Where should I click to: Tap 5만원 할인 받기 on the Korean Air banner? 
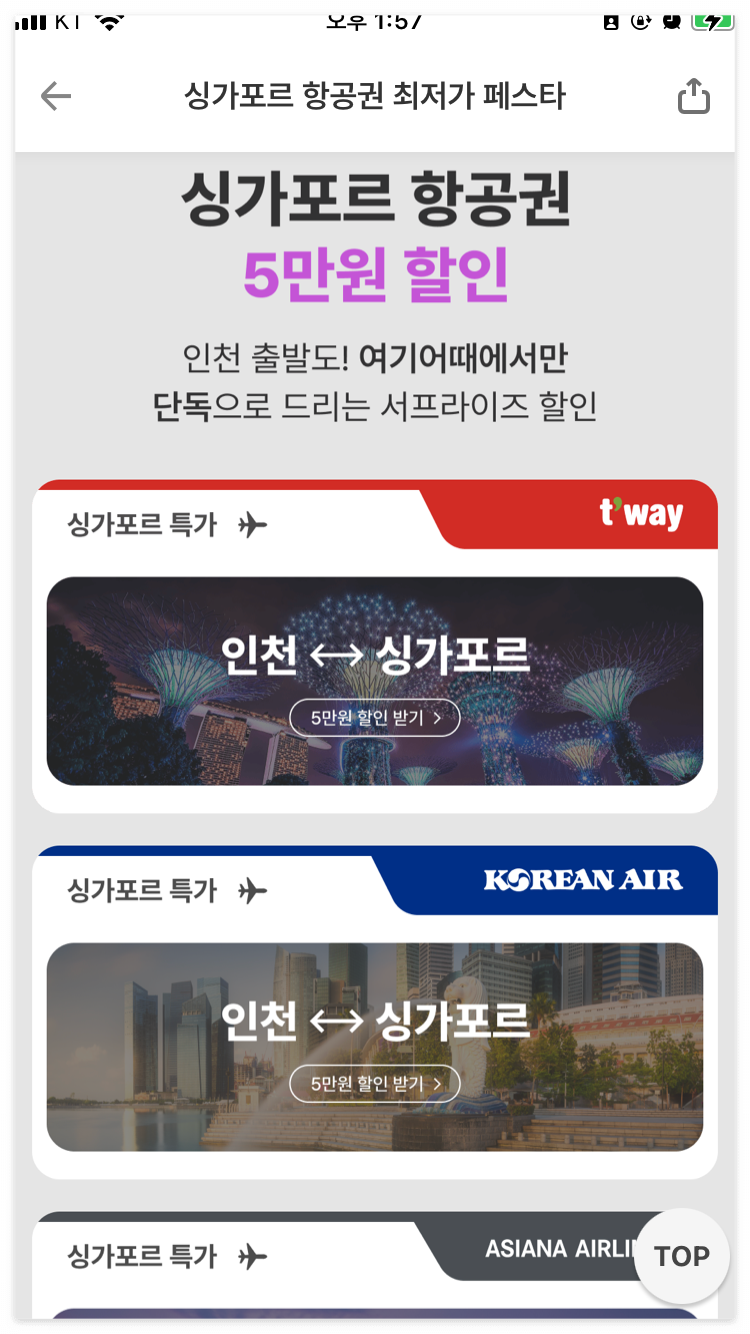[x=374, y=1083]
